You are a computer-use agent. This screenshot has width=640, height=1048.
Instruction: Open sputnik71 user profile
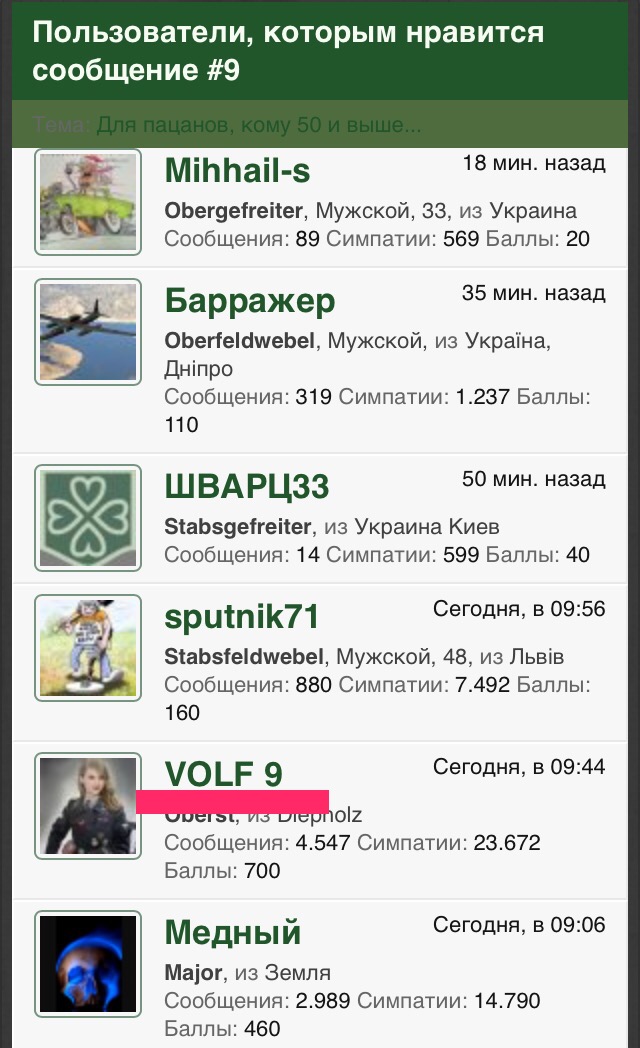[x=241, y=616]
